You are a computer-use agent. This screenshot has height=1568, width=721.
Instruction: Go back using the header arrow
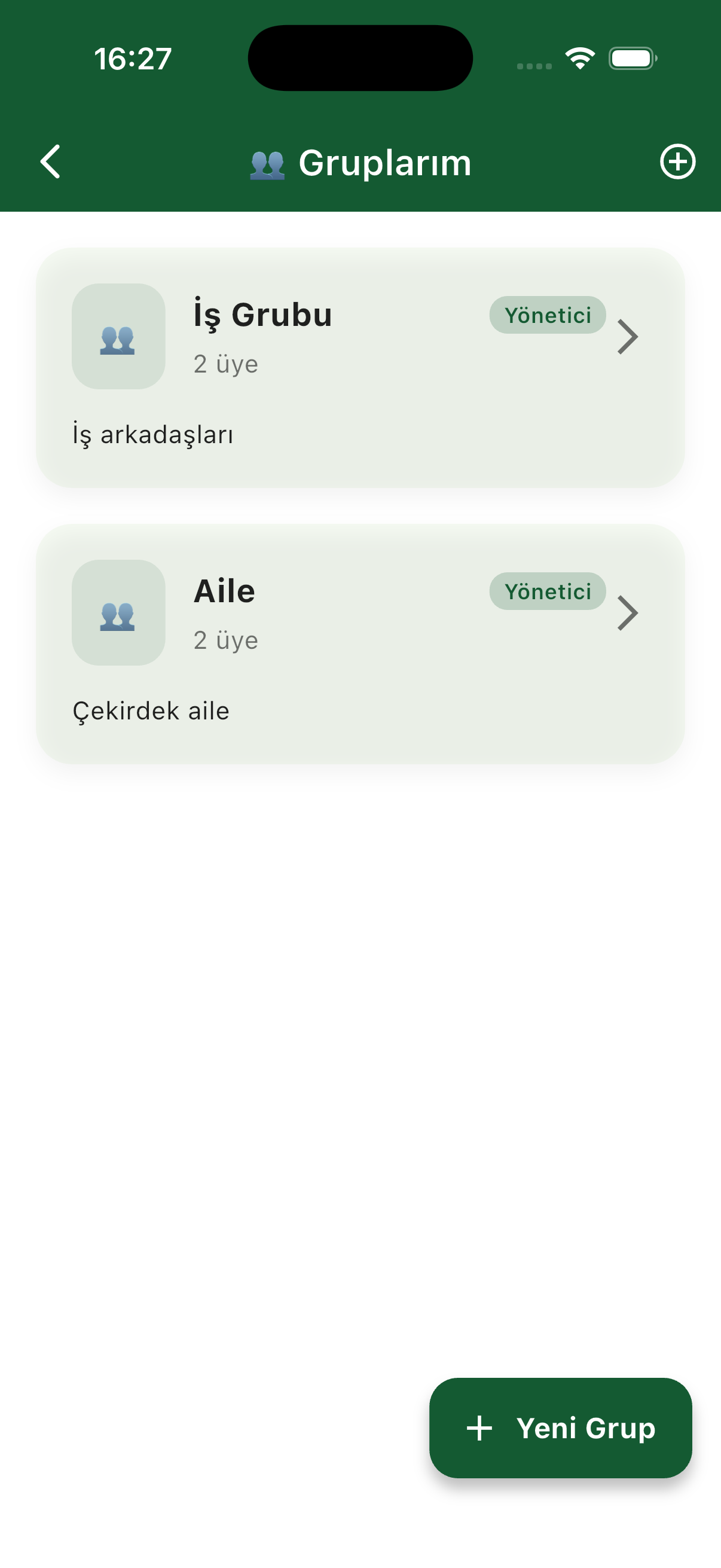(50, 162)
